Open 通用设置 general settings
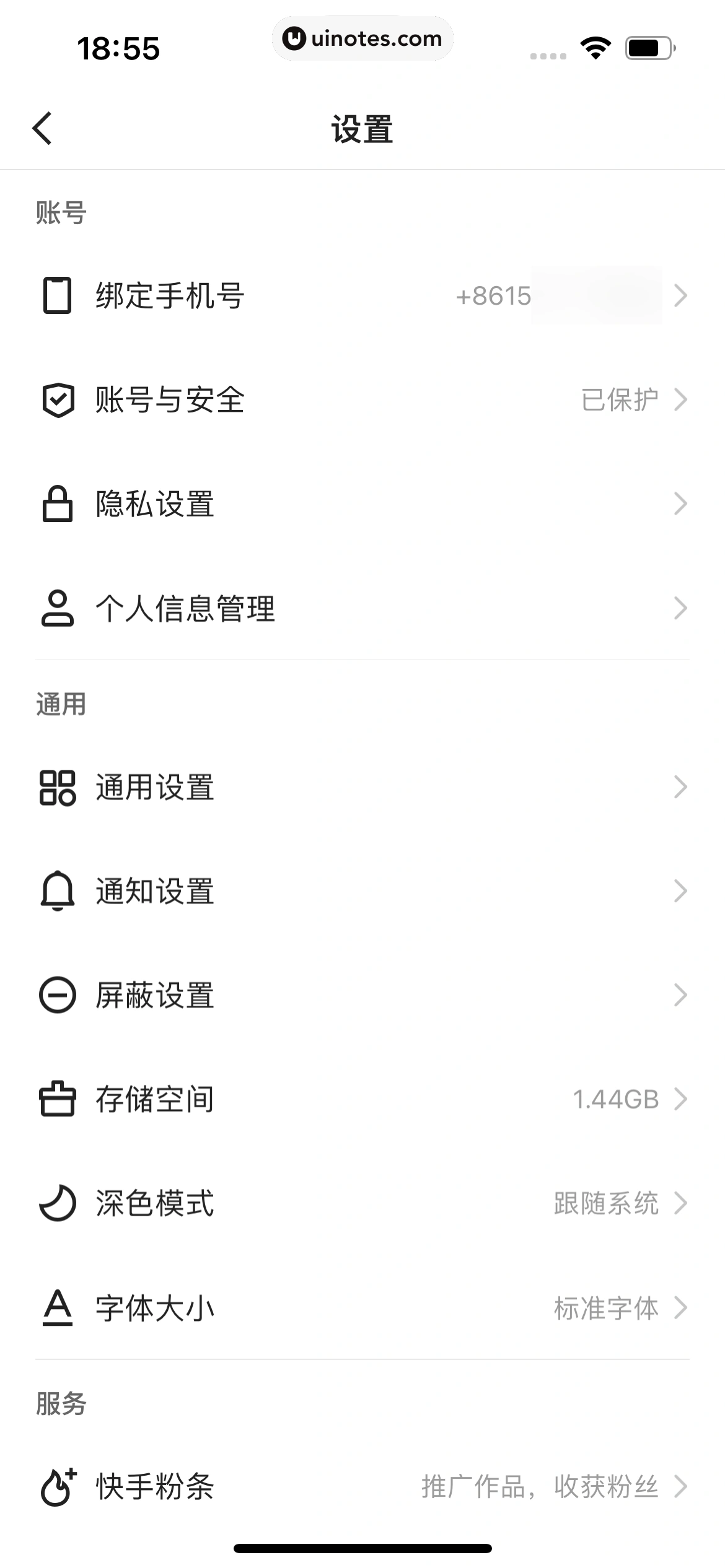The height and width of the screenshot is (1568, 725). point(362,787)
